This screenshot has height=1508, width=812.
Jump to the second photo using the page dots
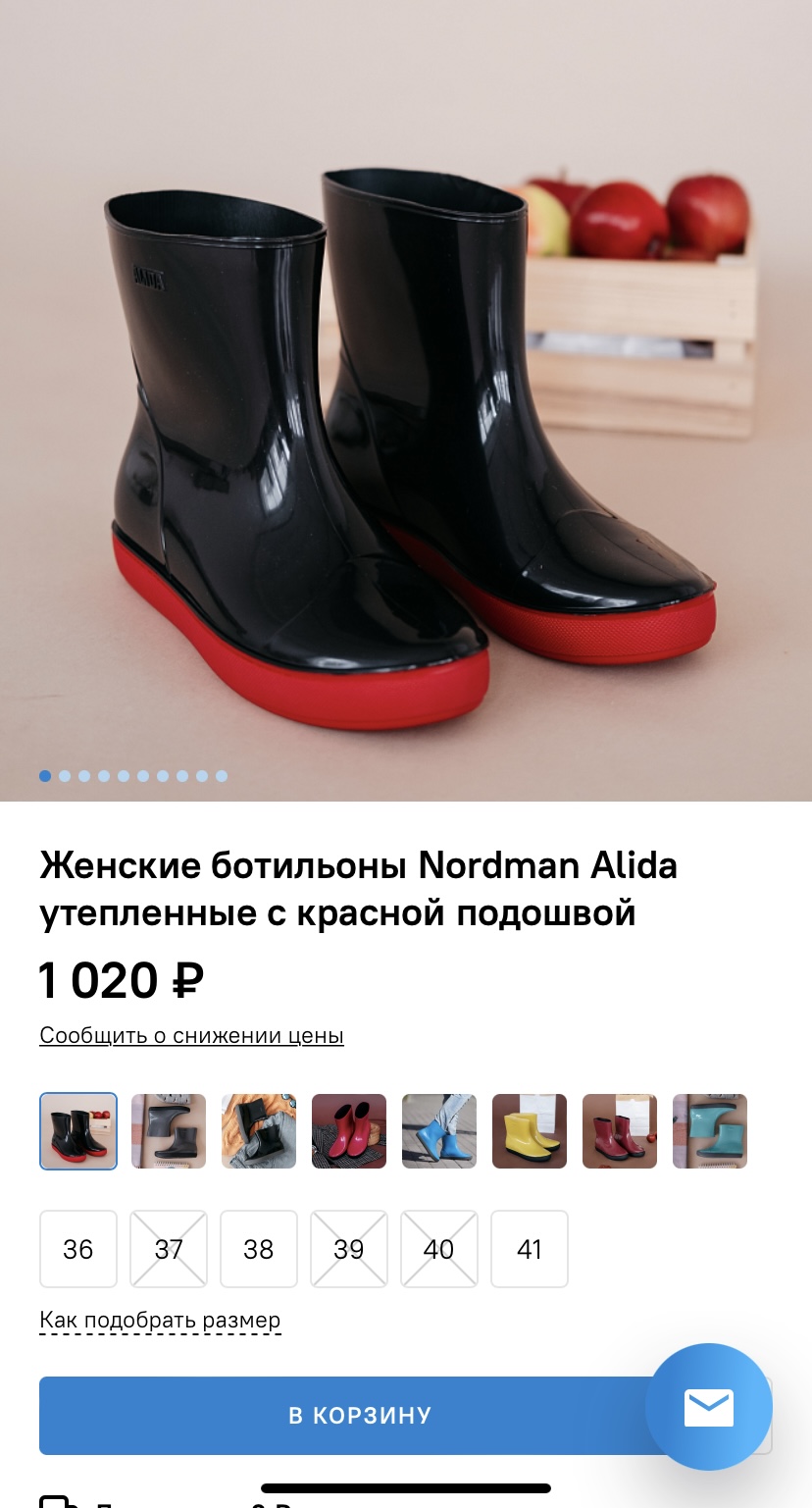point(65,776)
